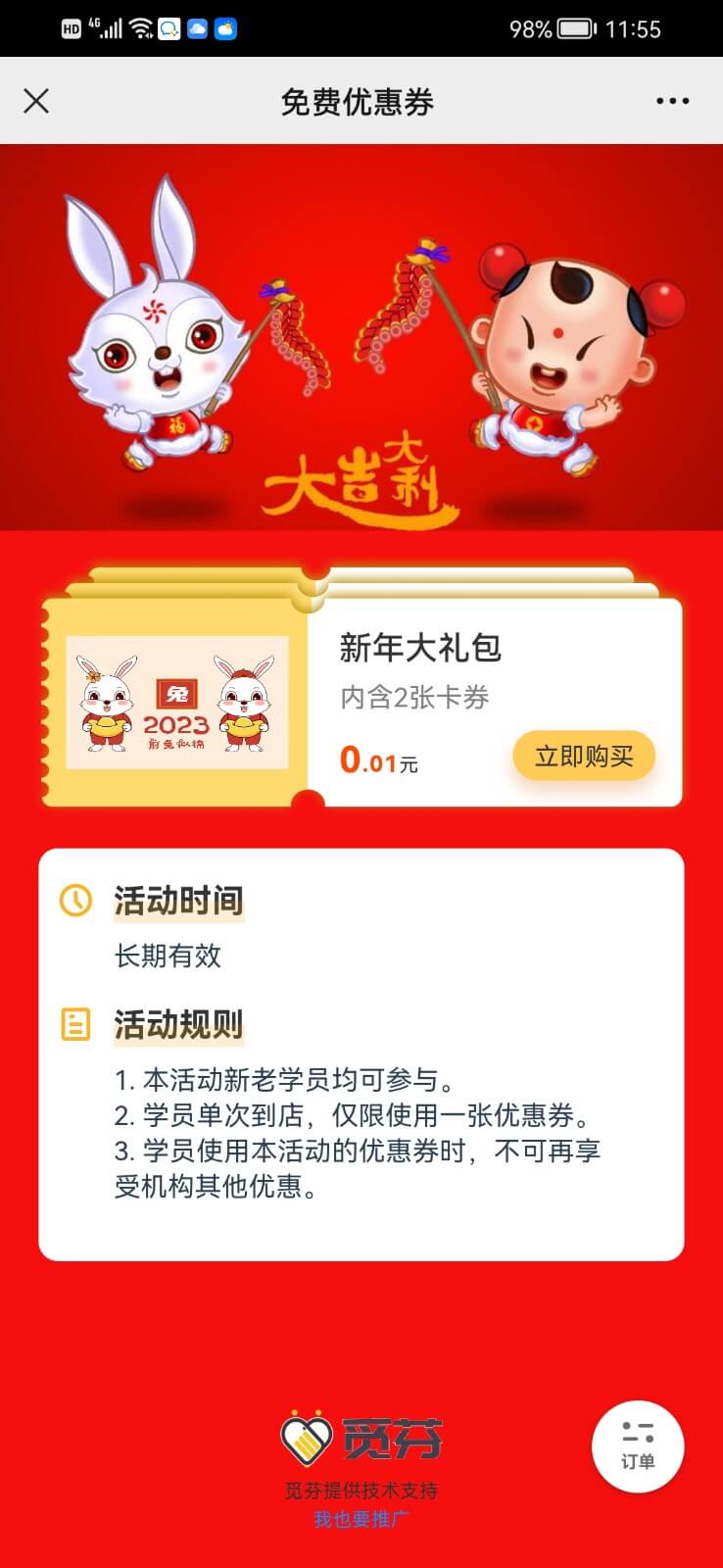Close the 免费优惠券 page
The width and height of the screenshot is (723, 1568).
36,101
